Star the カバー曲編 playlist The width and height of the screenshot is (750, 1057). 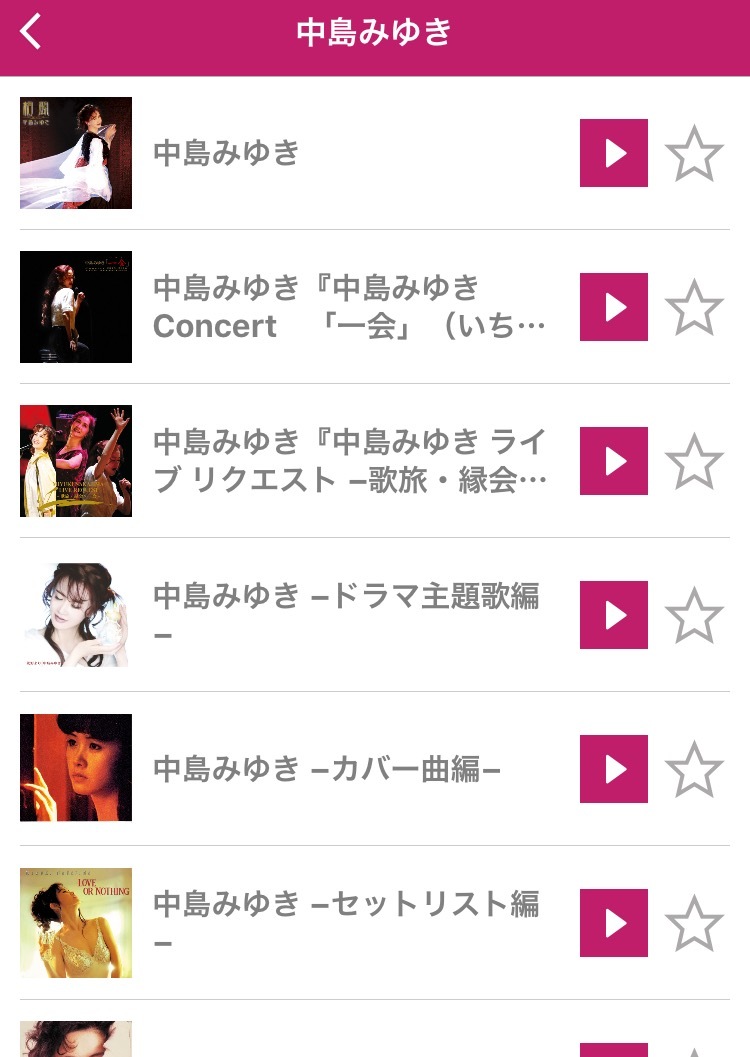click(x=693, y=770)
